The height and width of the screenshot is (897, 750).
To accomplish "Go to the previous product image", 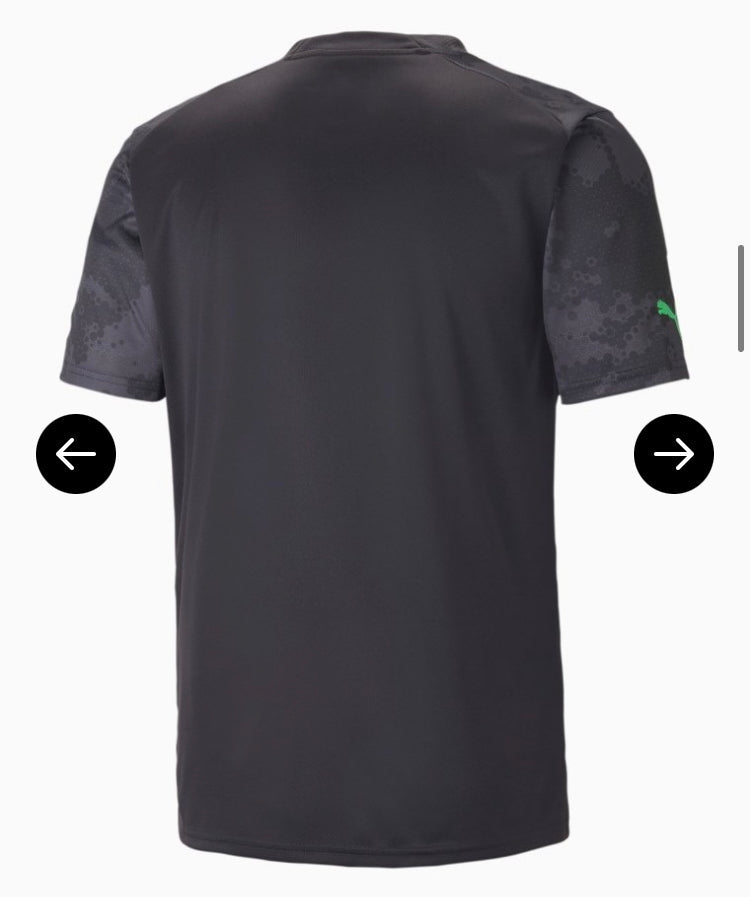I will pyautogui.click(x=76, y=454).
